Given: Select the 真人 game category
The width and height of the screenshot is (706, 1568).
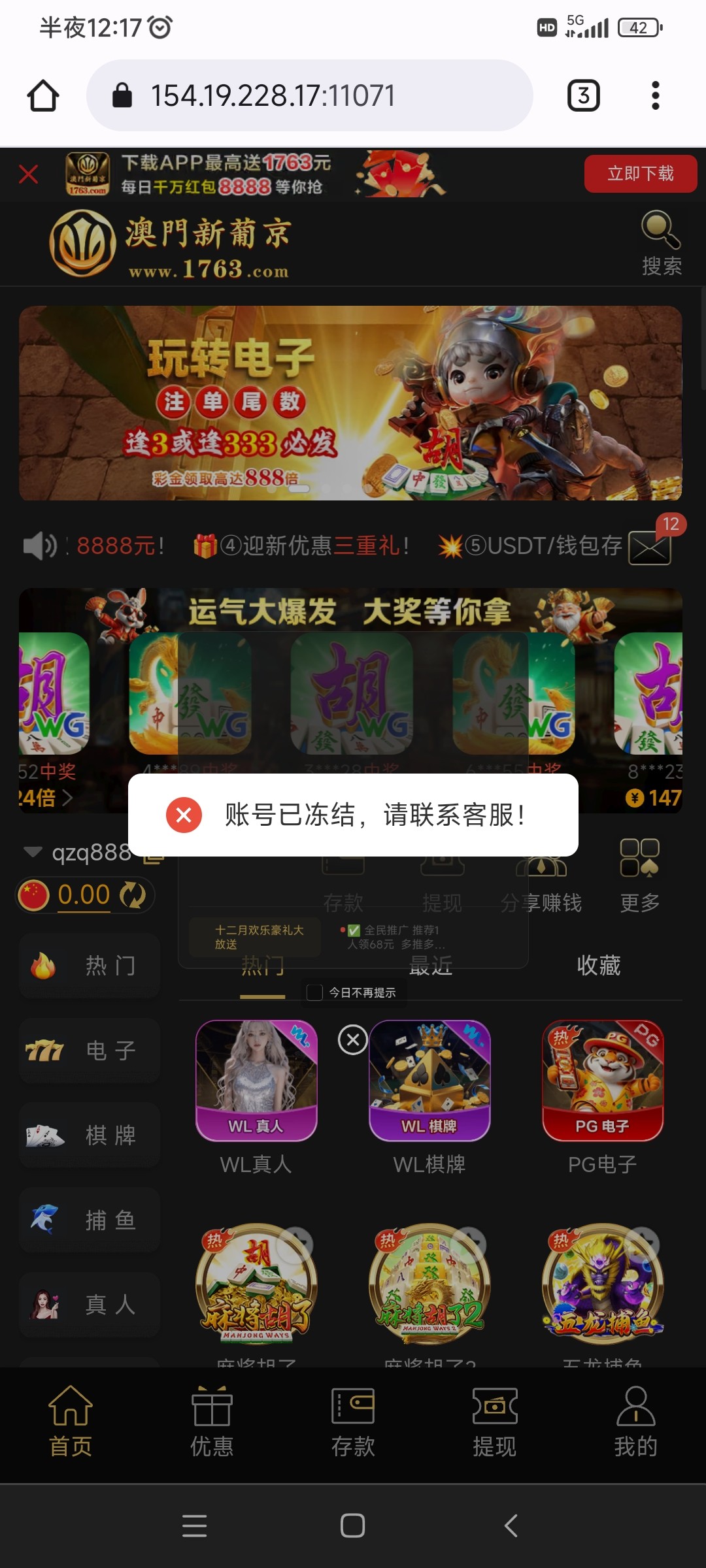Looking at the screenshot, I should (90, 1305).
